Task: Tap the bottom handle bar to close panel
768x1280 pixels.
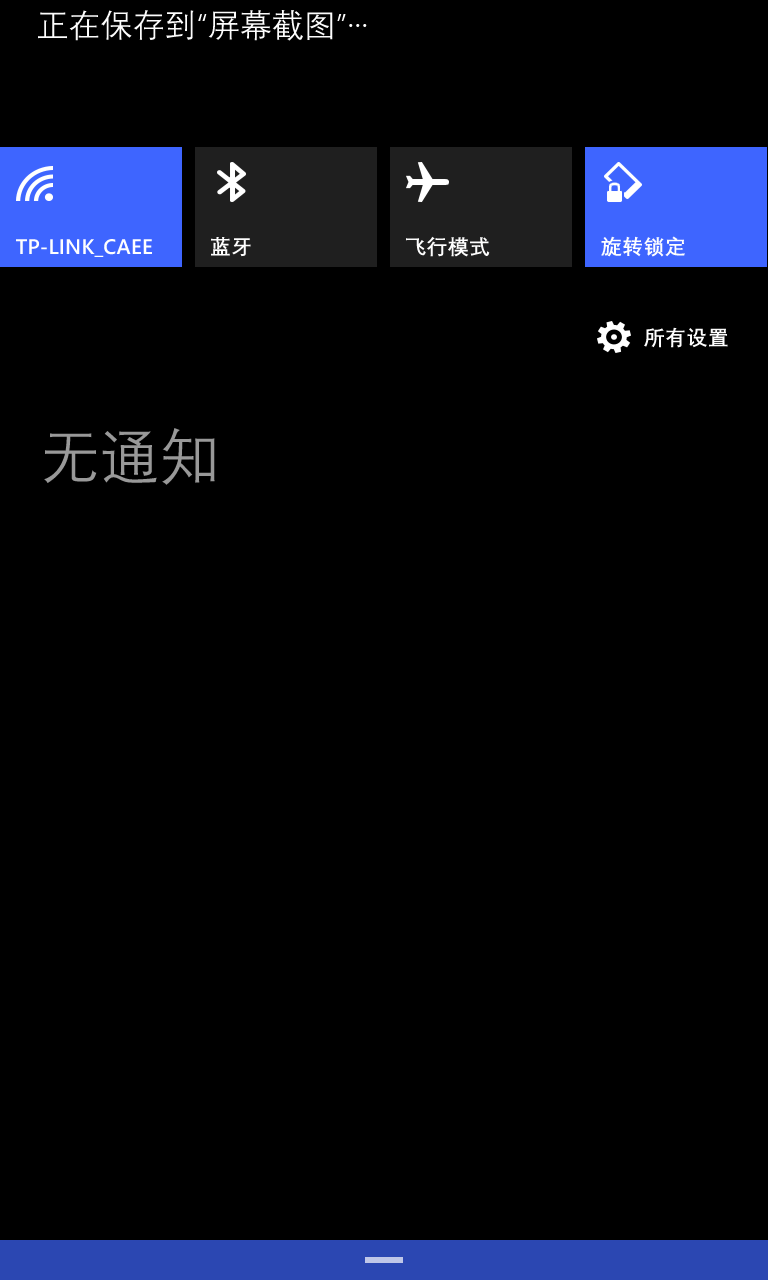Action: pos(384,1259)
